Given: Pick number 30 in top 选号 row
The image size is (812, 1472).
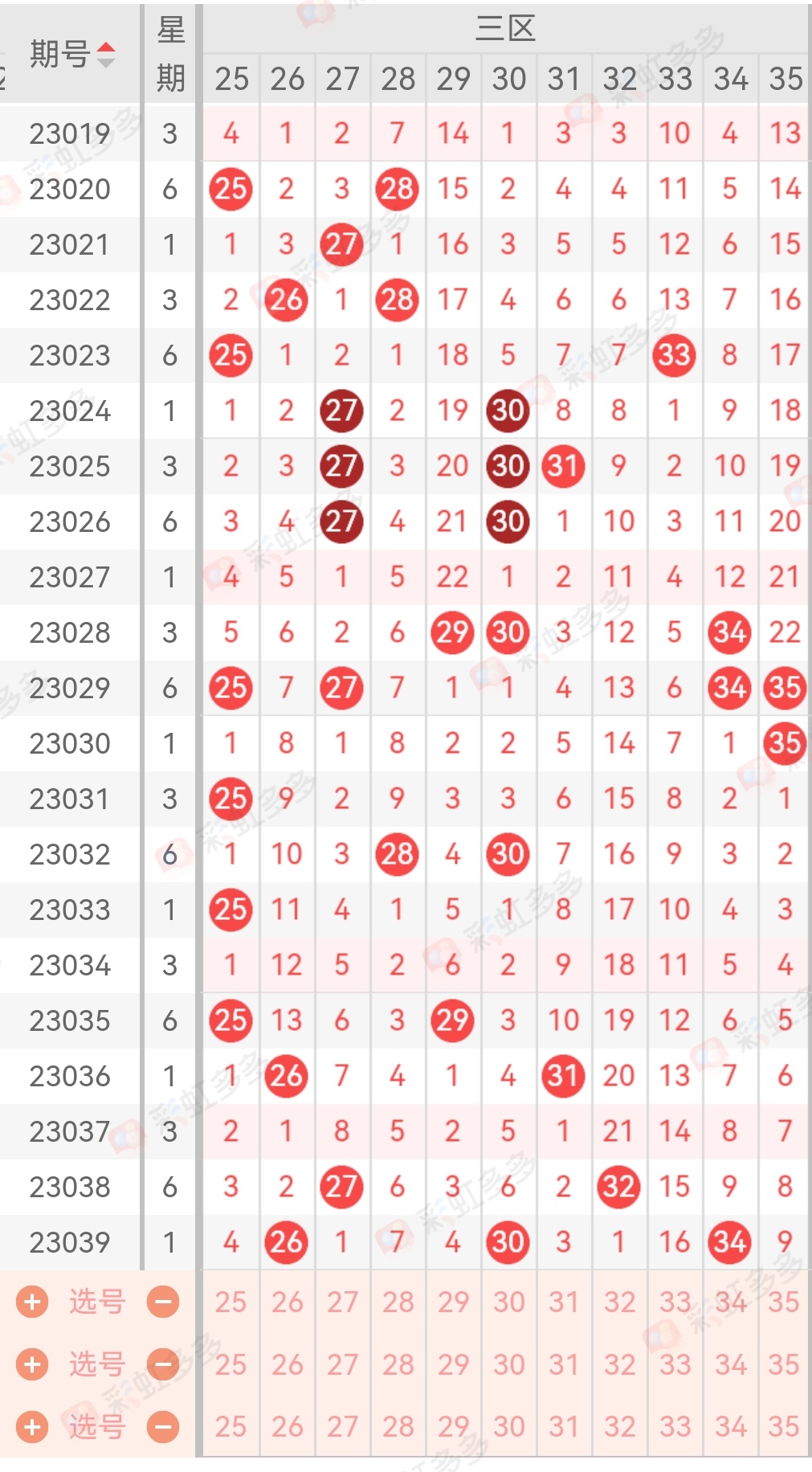Looking at the screenshot, I should (508, 1302).
